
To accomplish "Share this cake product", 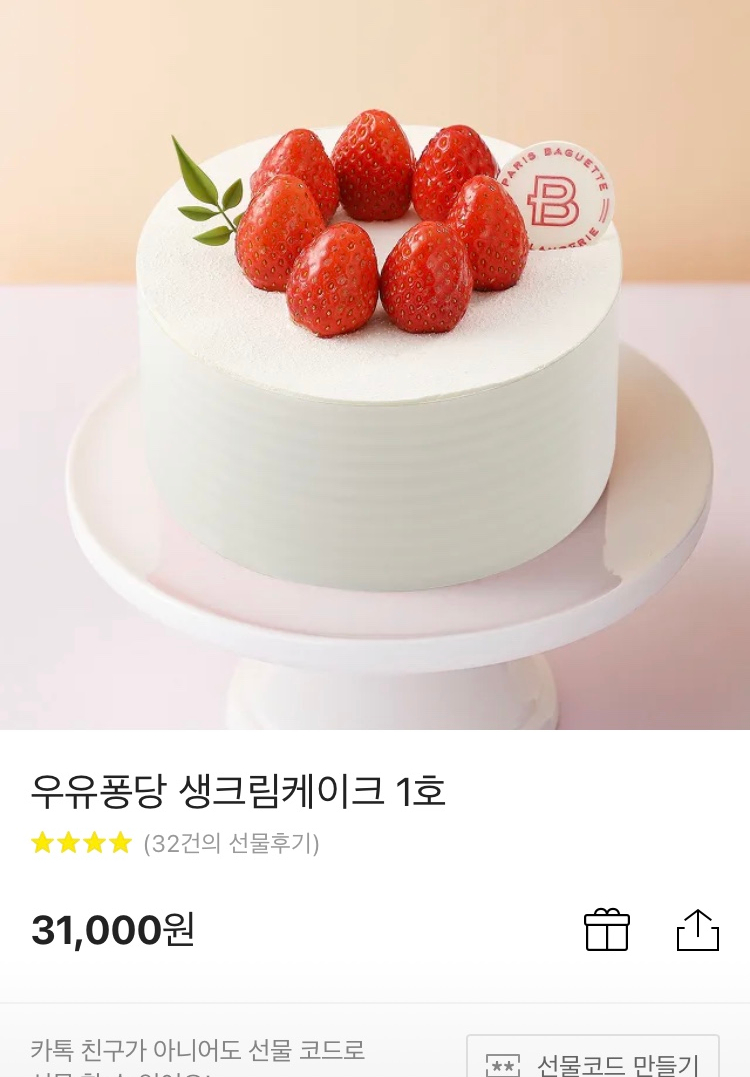I will [698, 930].
